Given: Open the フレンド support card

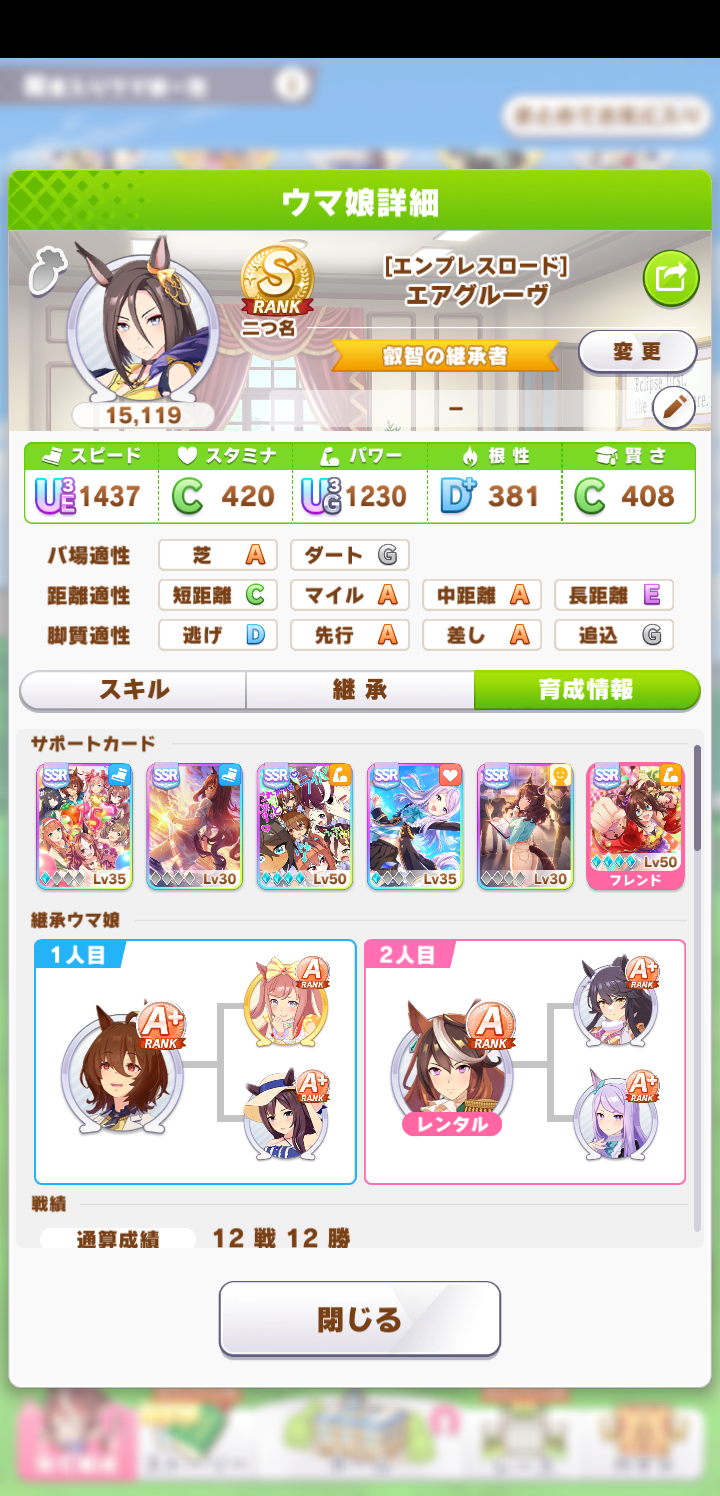Looking at the screenshot, I should 635,826.
